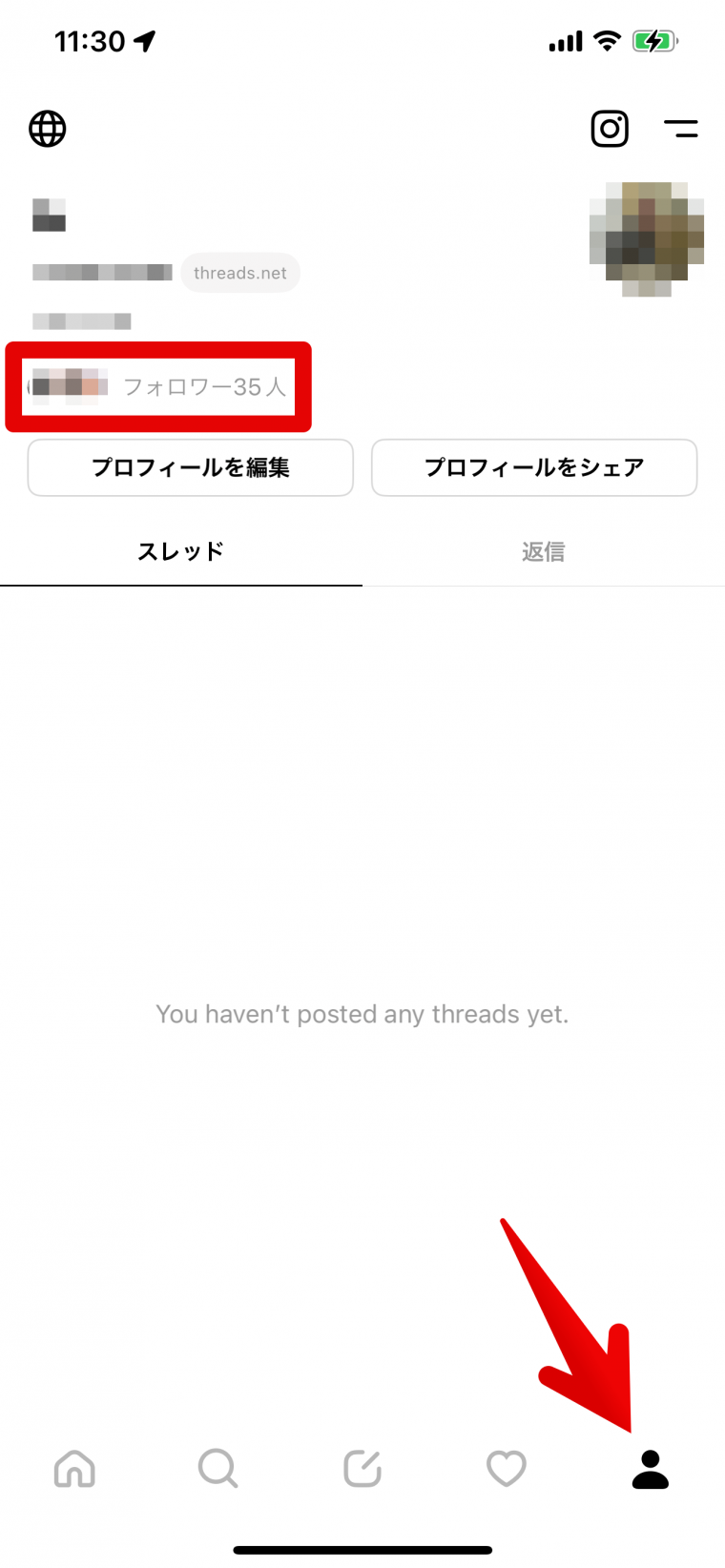Open the globe privacy icon
This screenshot has height=1568, width=725.
click(48, 129)
